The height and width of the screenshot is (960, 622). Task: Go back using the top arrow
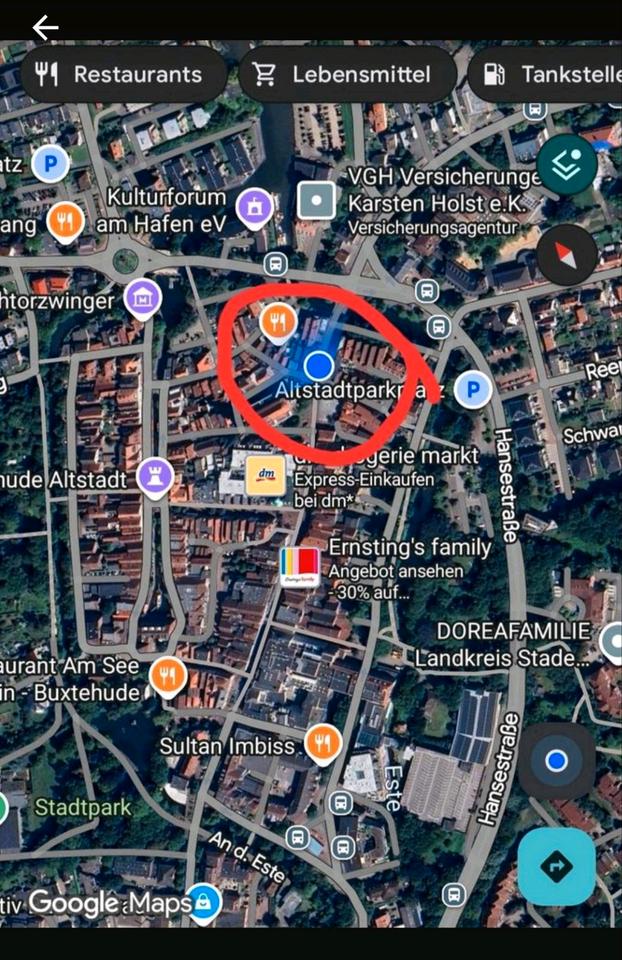[x=45, y=27]
